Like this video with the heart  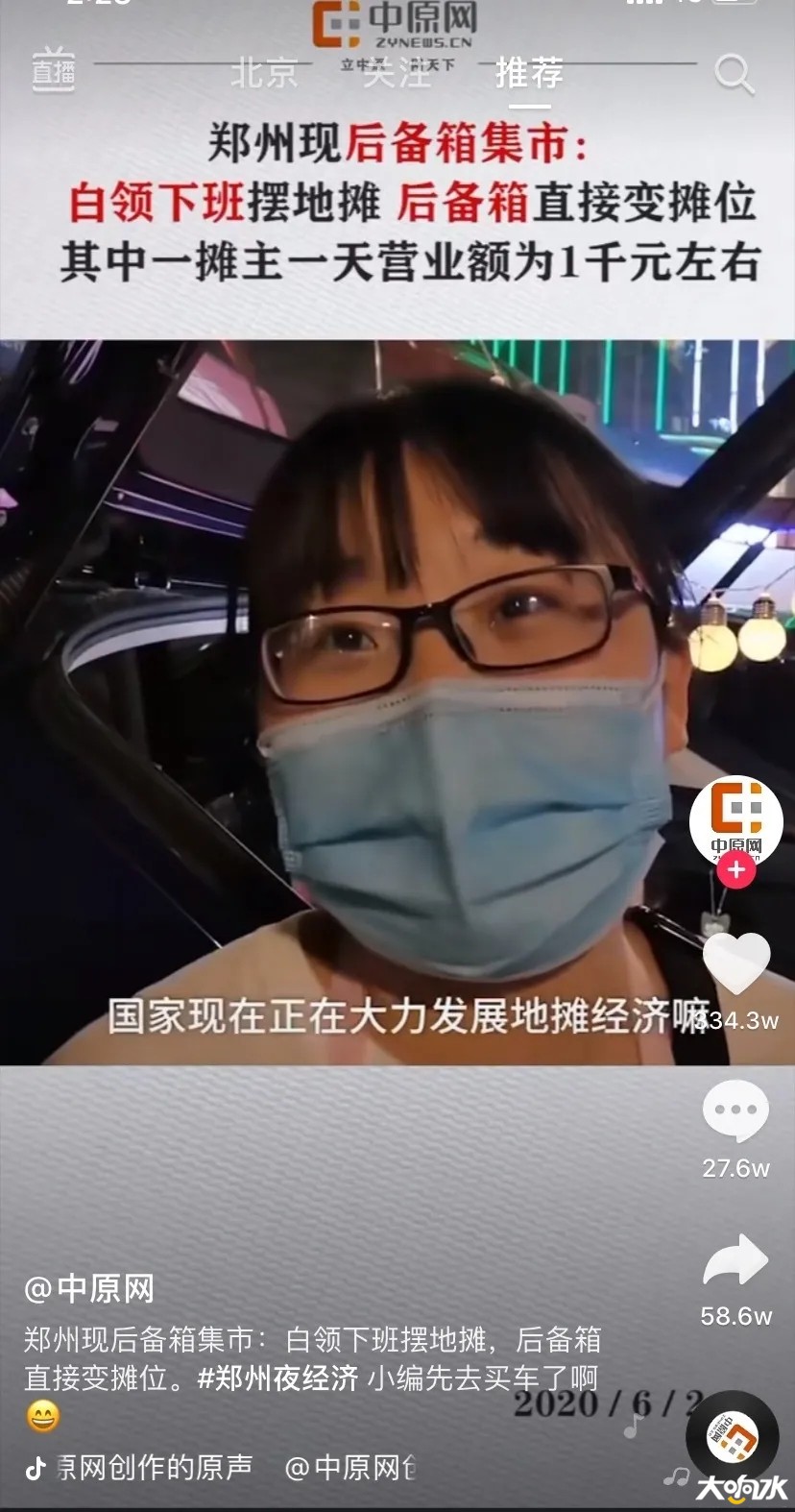coord(736,963)
